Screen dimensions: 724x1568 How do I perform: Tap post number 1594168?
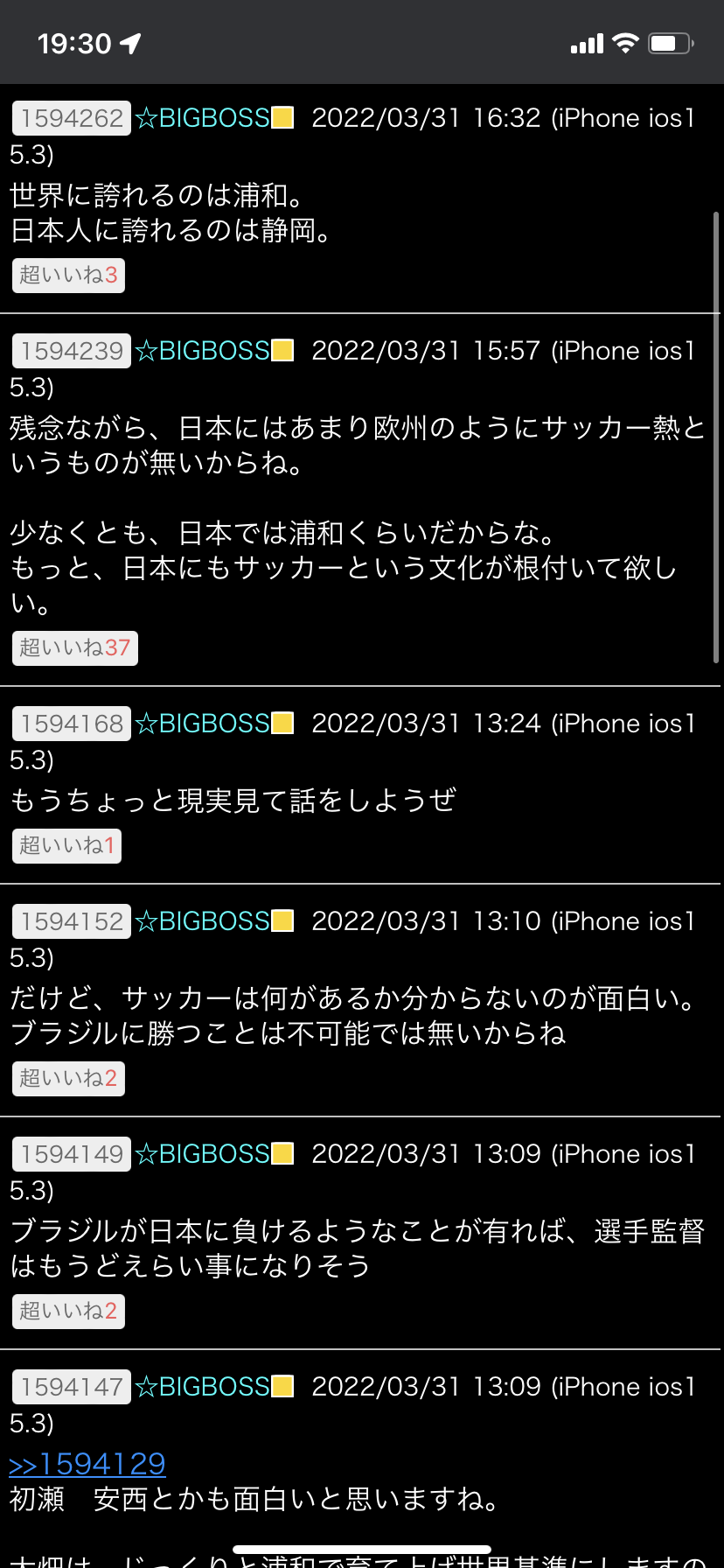coord(72,724)
